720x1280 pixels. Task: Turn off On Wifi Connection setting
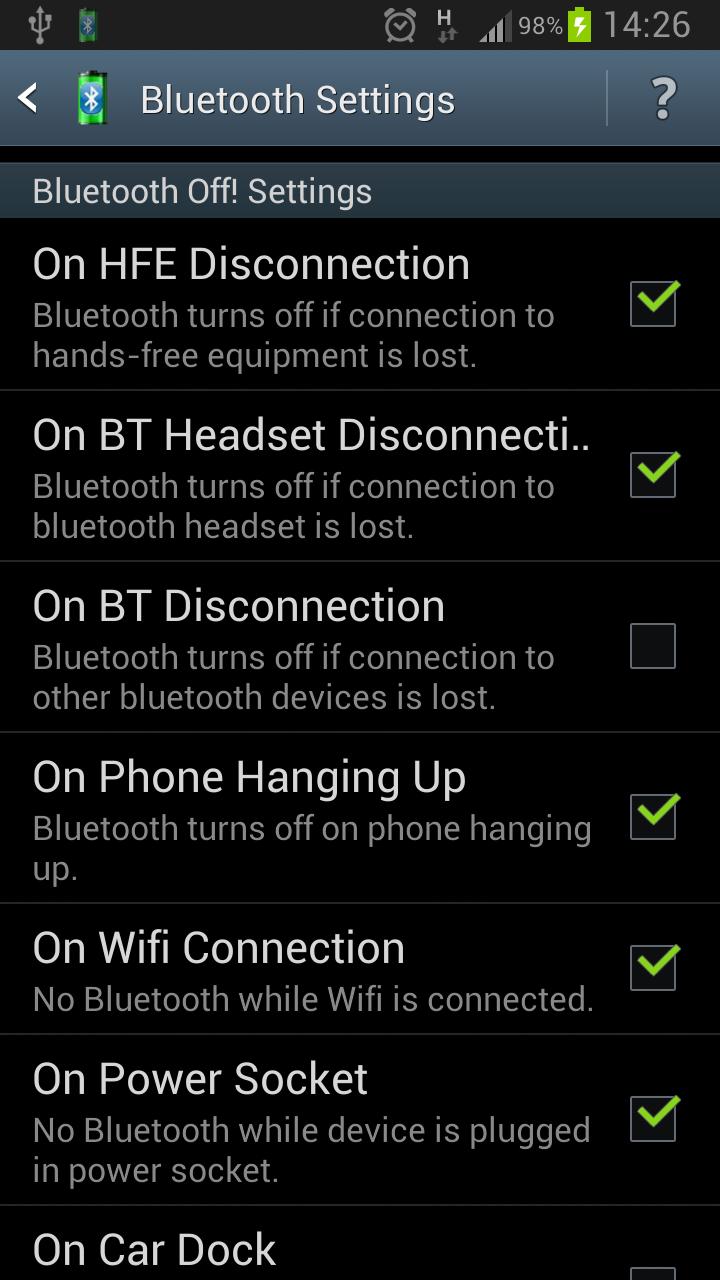pos(653,968)
